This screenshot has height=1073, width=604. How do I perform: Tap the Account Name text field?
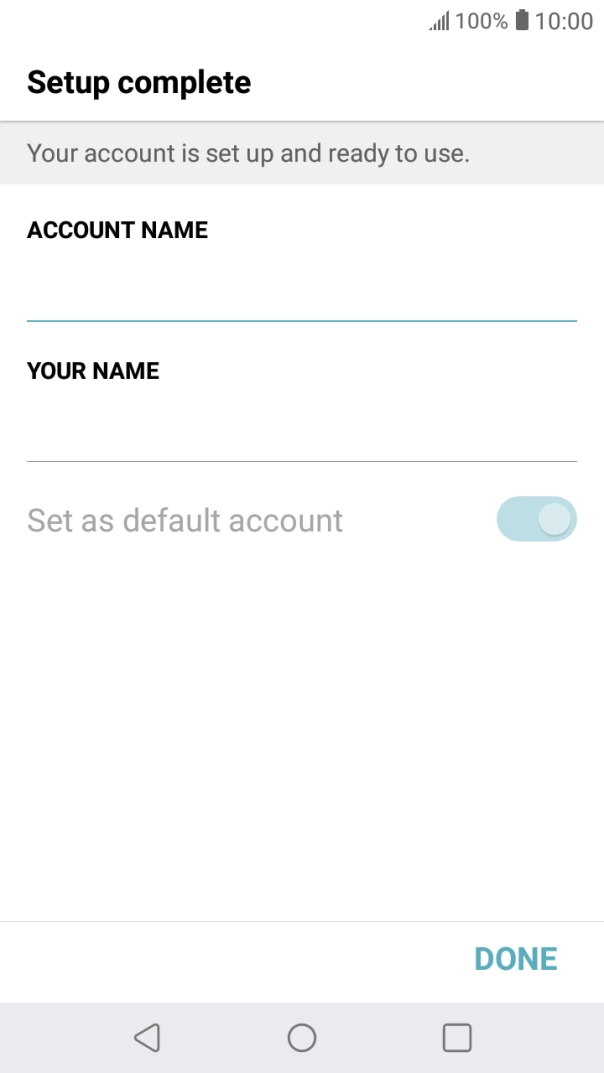coord(301,292)
